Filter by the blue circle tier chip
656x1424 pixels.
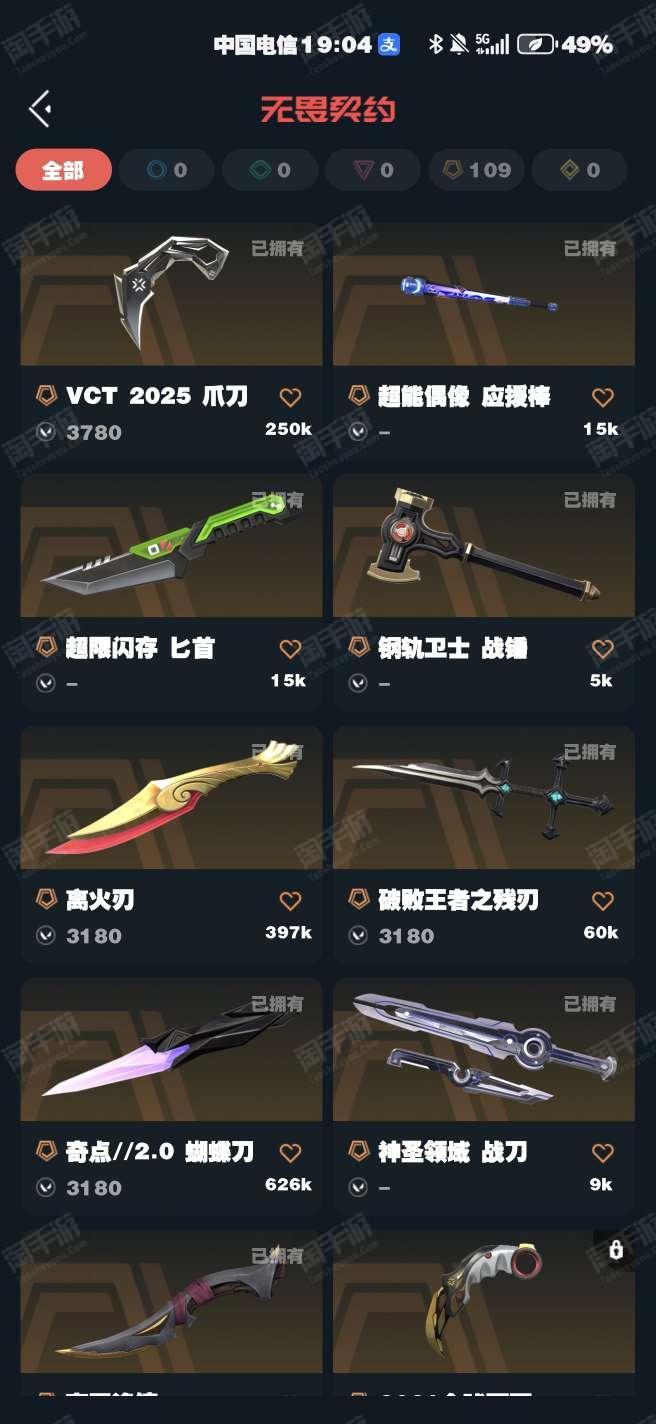tap(166, 170)
